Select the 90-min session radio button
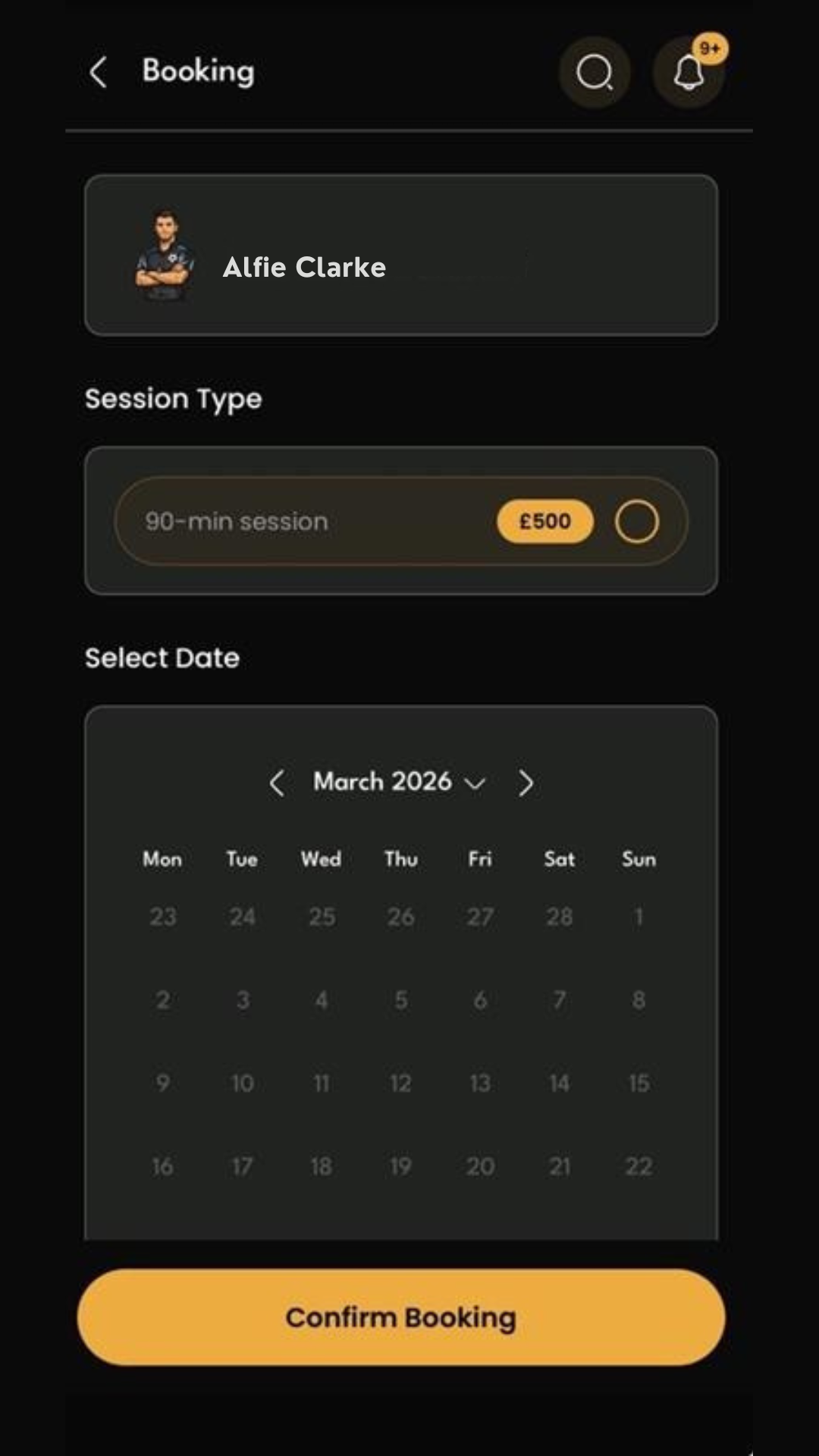 [636, 522]
